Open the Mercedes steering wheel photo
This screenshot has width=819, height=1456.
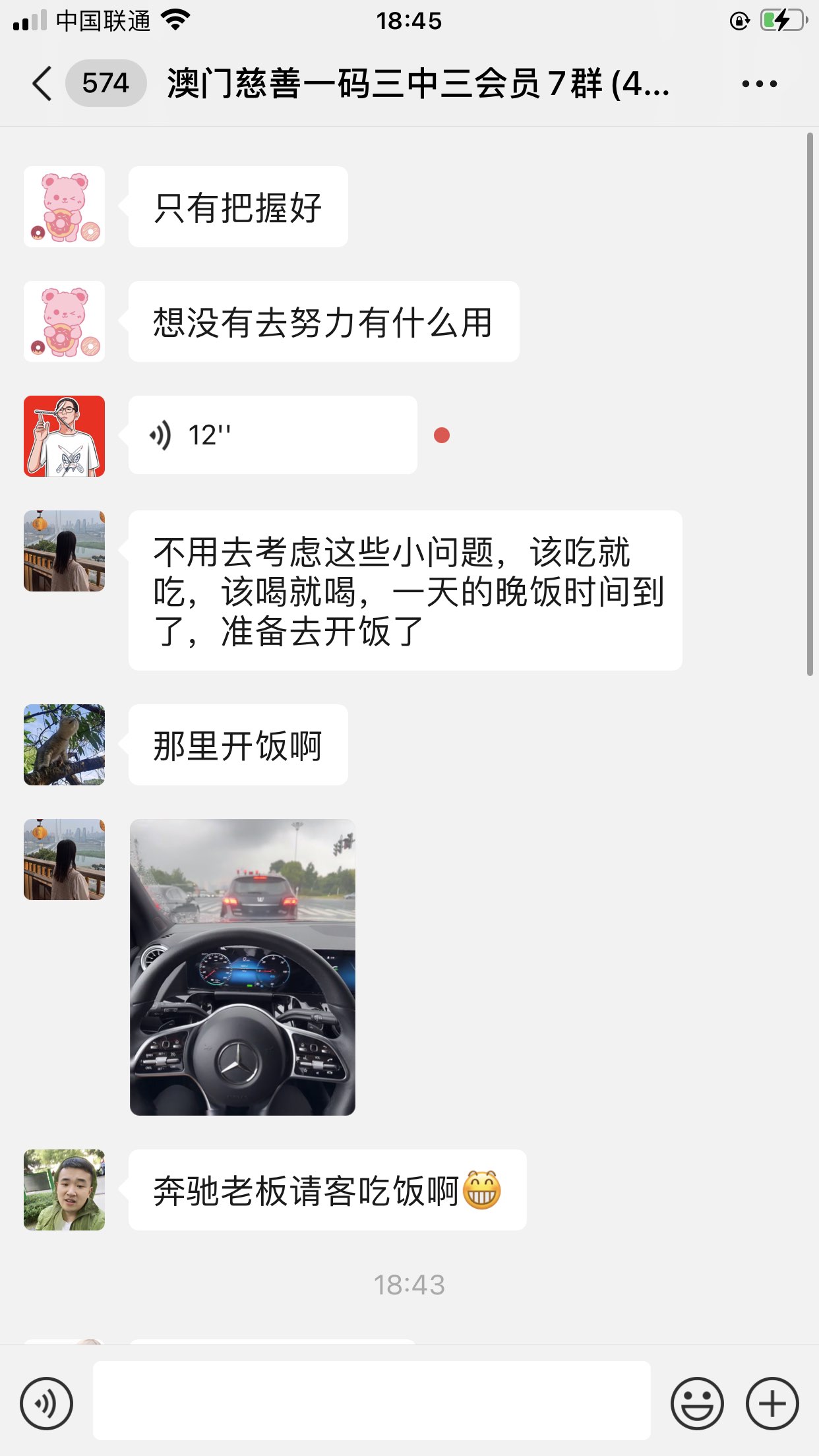pos(243,967)
